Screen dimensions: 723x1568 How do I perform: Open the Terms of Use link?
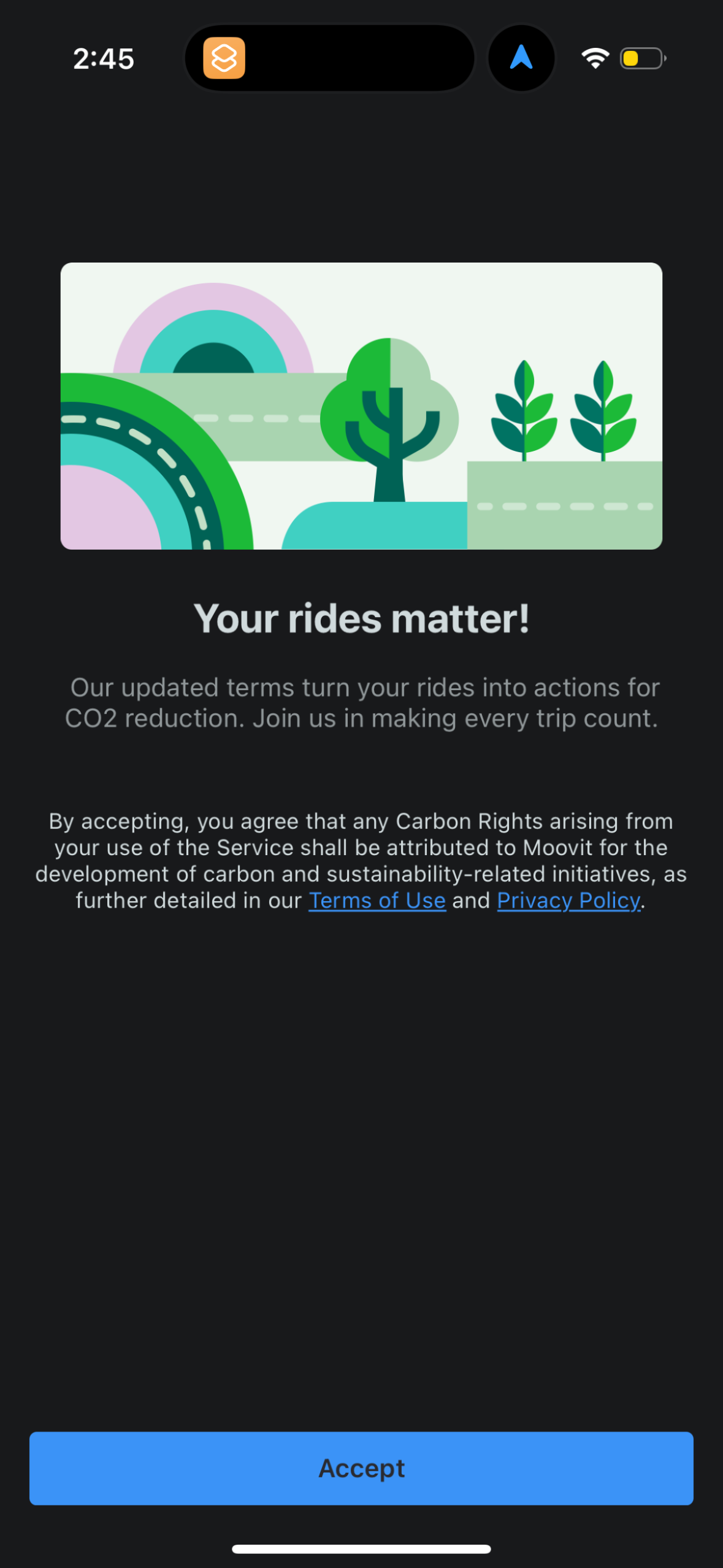coord(377,900)
